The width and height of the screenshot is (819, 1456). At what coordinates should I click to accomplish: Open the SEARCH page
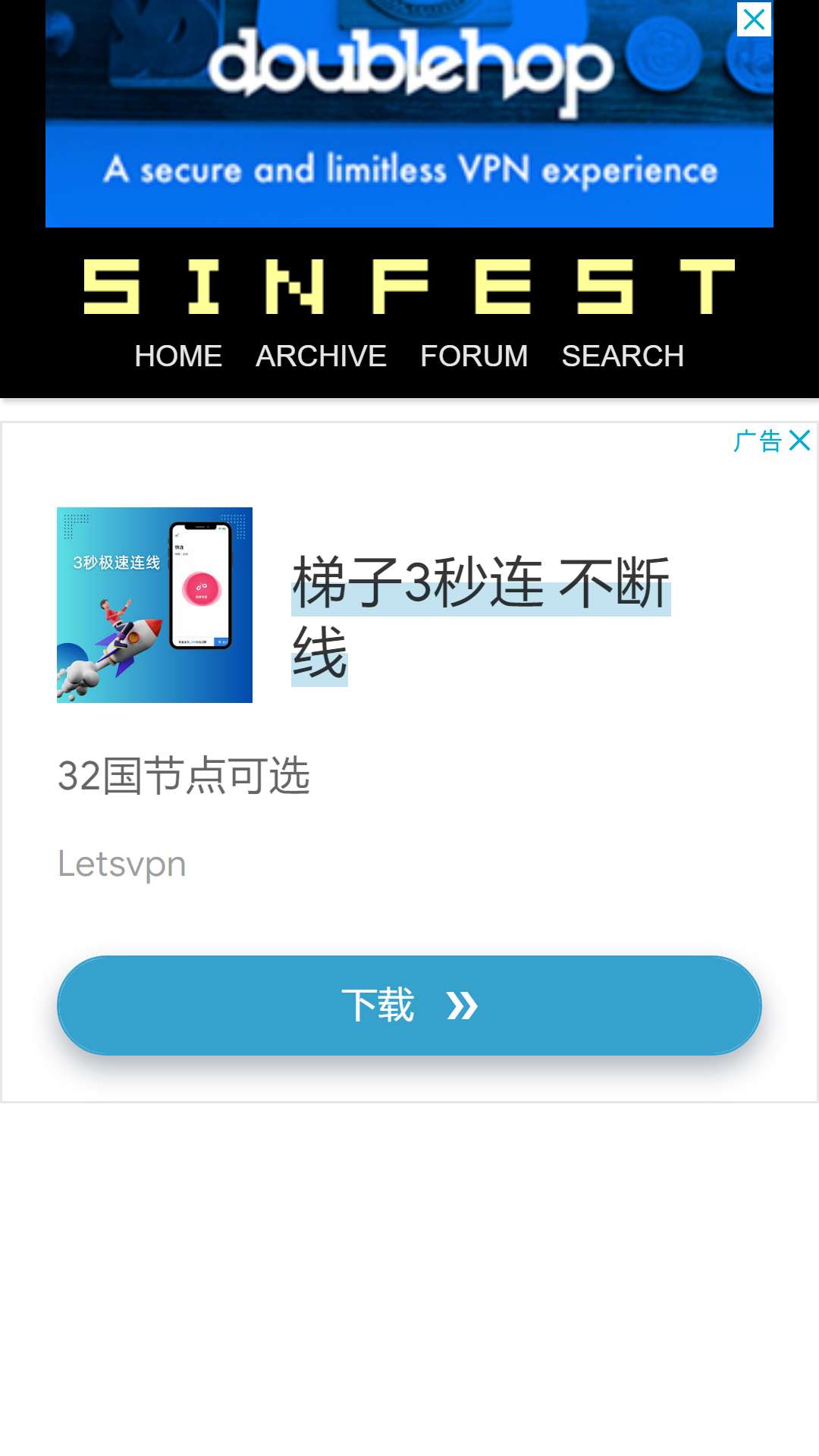(x=623, y=356)
